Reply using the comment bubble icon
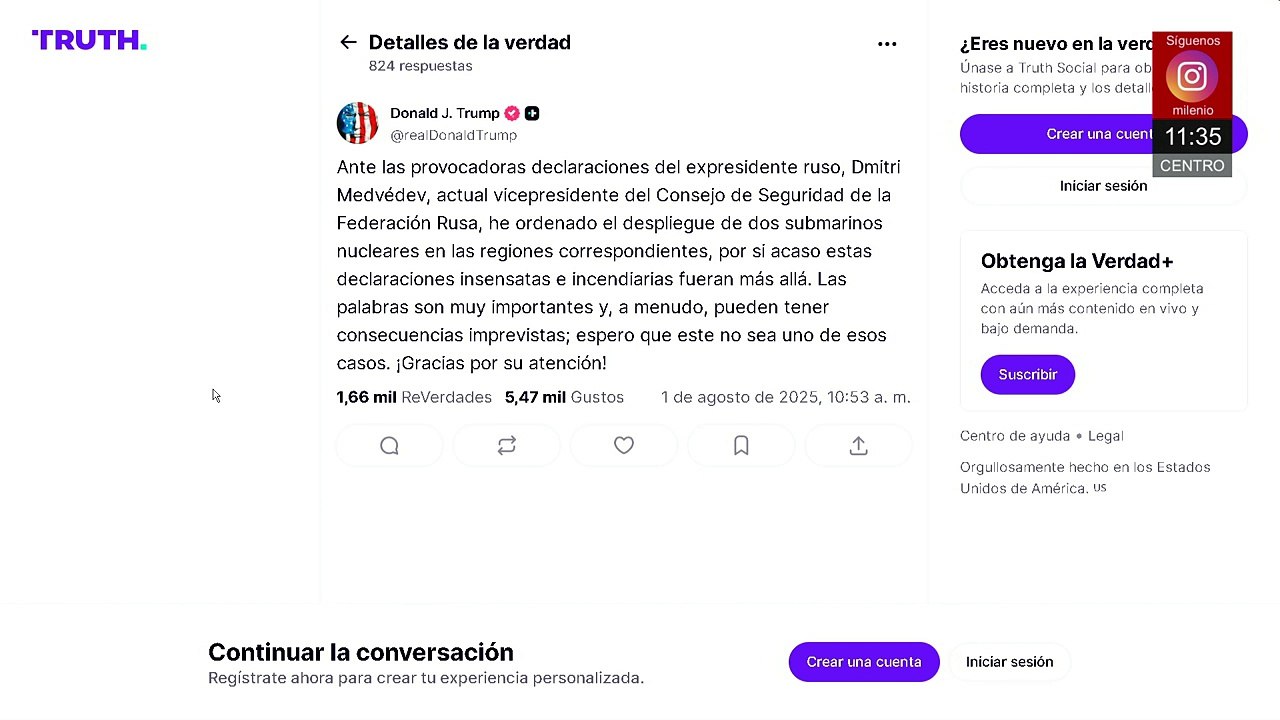 click(x=389, y=446)
